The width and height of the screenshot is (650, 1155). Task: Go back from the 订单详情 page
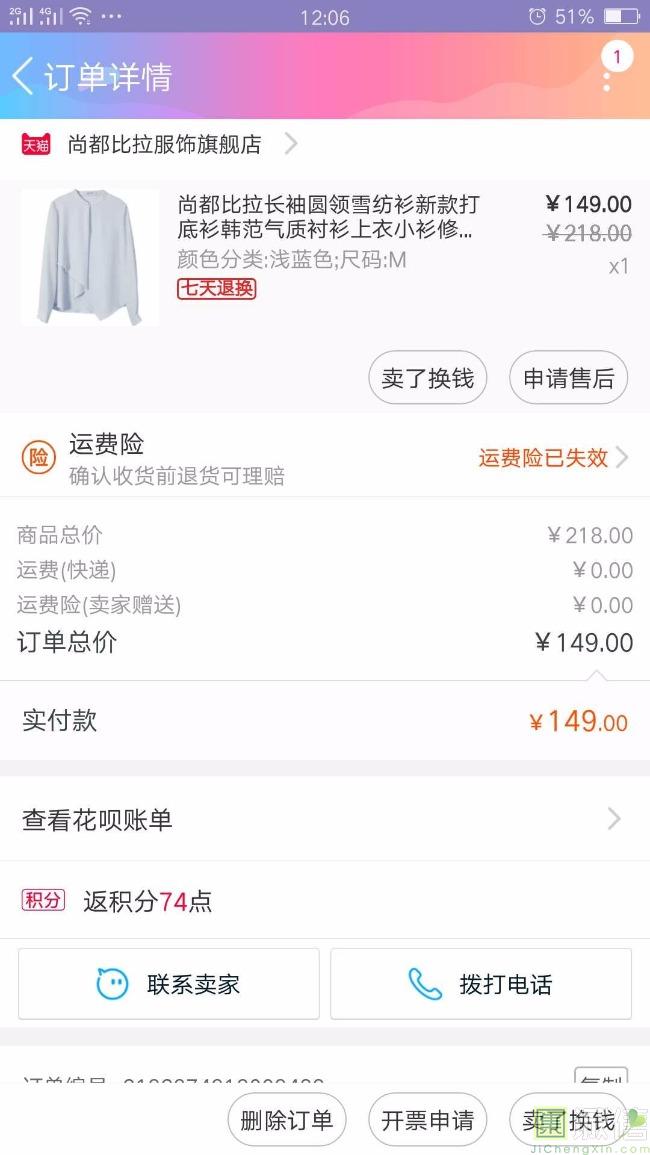click(24, 76)
